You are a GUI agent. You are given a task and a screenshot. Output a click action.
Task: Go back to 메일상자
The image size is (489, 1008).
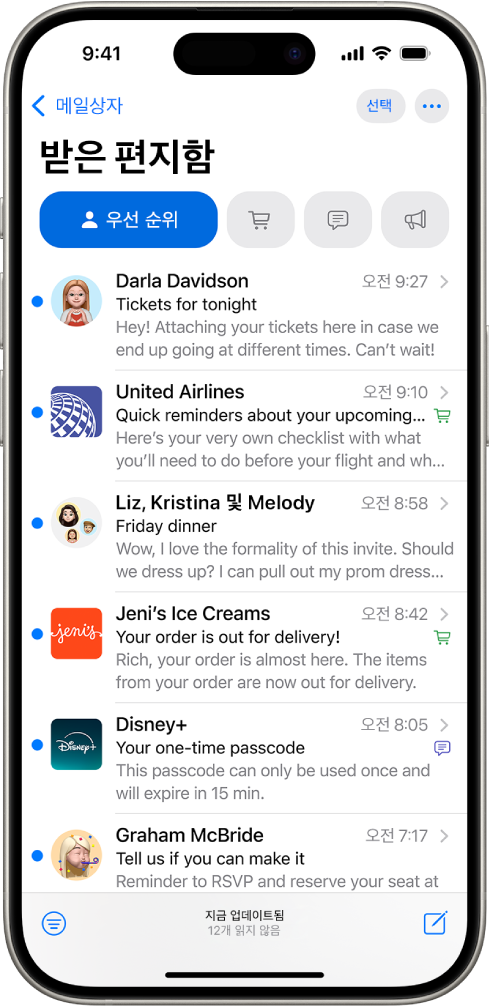point(77,106)
